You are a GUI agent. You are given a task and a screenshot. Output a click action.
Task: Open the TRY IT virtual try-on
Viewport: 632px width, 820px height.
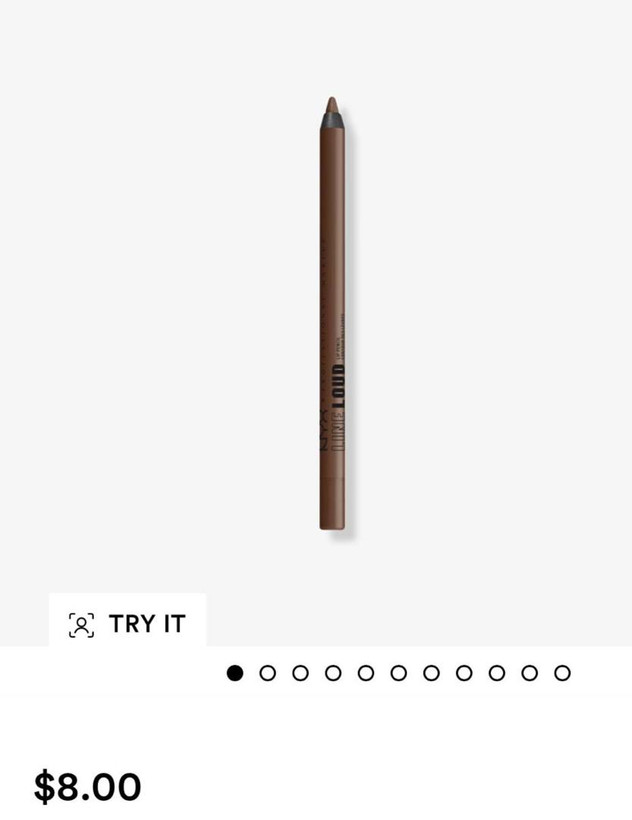127,624
